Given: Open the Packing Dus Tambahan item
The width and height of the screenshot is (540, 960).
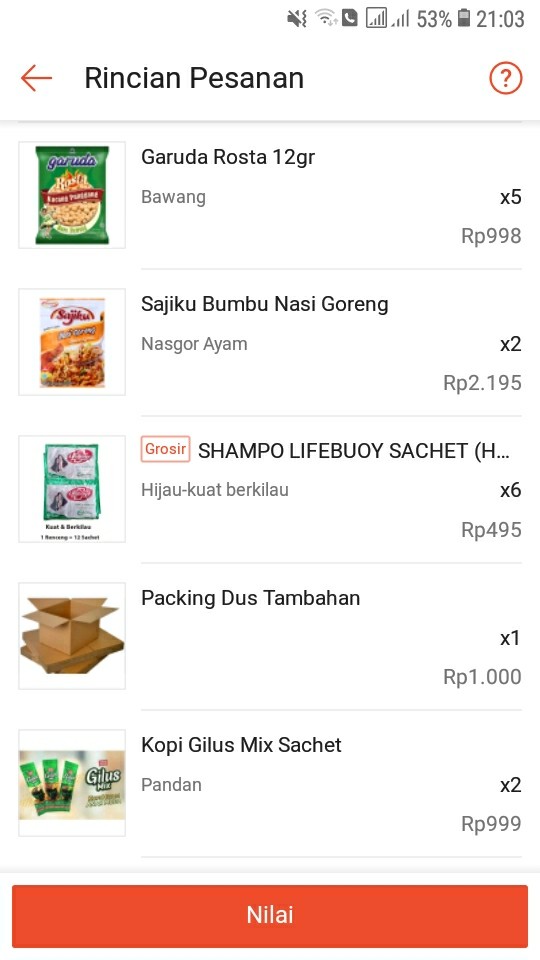Looking at the screenshot, I should pyautogui.click(x=270, y=636).
